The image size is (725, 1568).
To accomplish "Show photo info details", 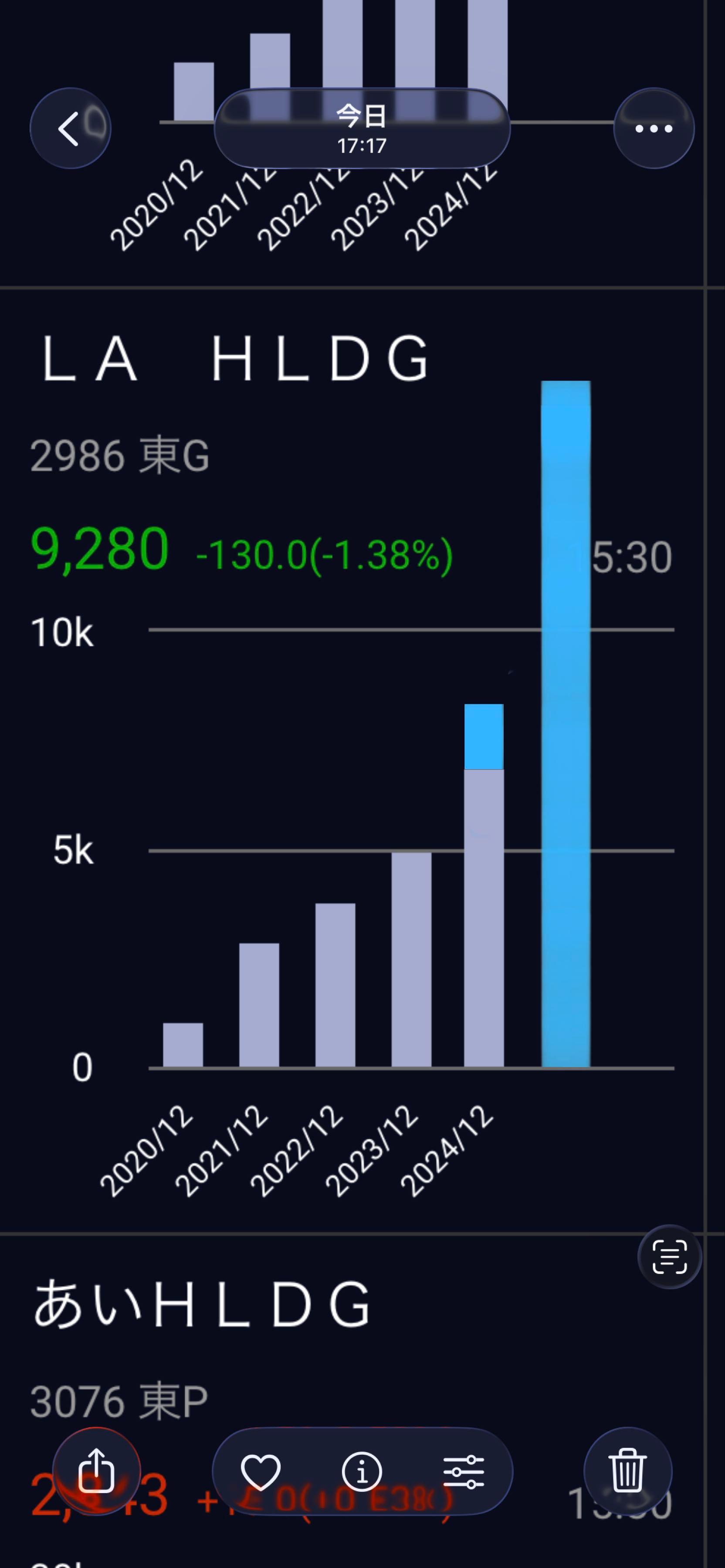I will pyautogui.click(x=362, y=1472).
